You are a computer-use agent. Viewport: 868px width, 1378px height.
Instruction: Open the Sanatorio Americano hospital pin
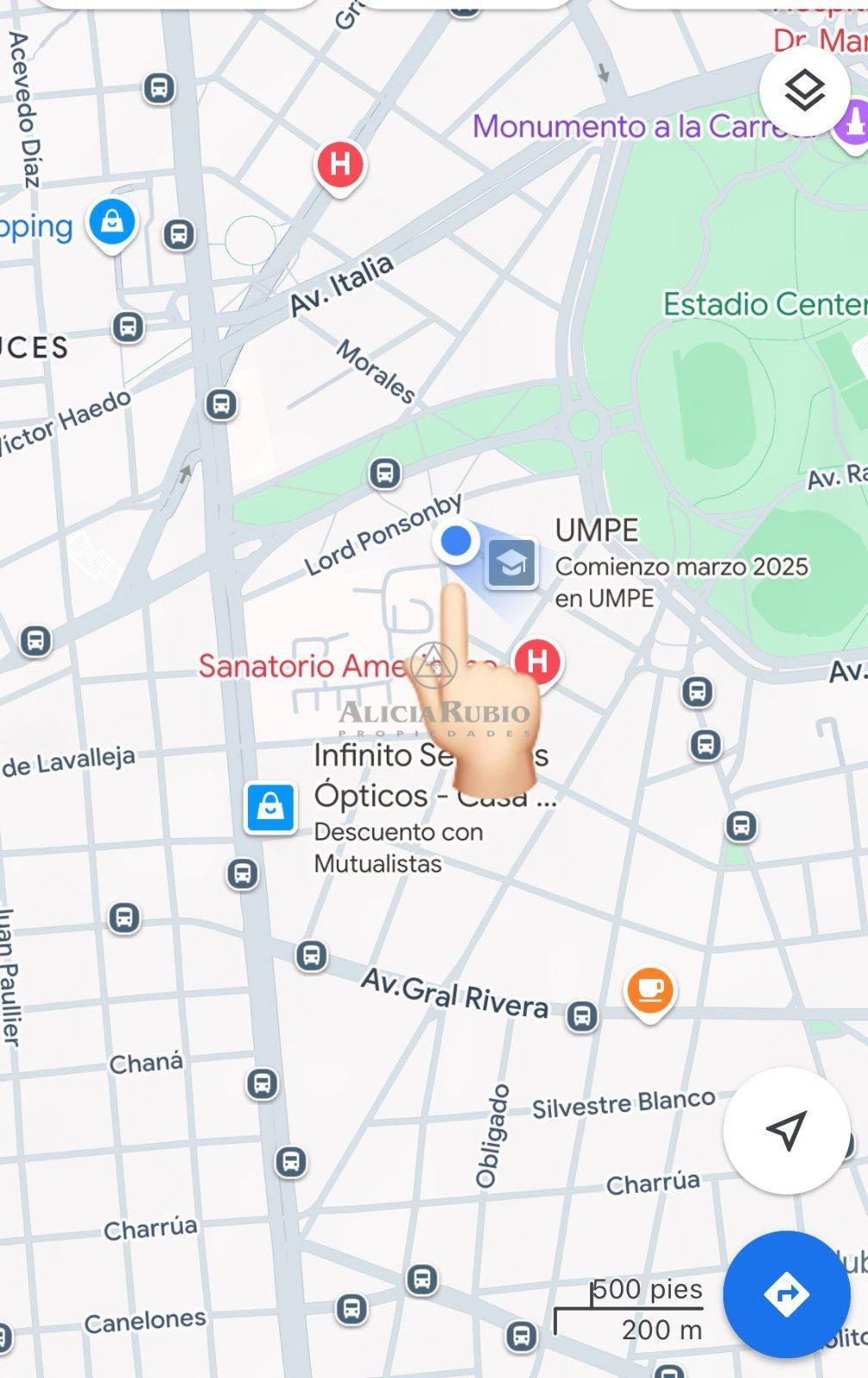pos(537,662)
